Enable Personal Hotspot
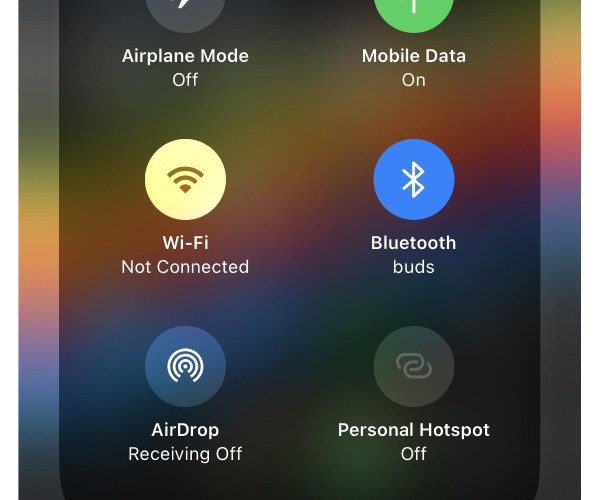This screenshot has height=500, width=600. click(x=413, y=366)
